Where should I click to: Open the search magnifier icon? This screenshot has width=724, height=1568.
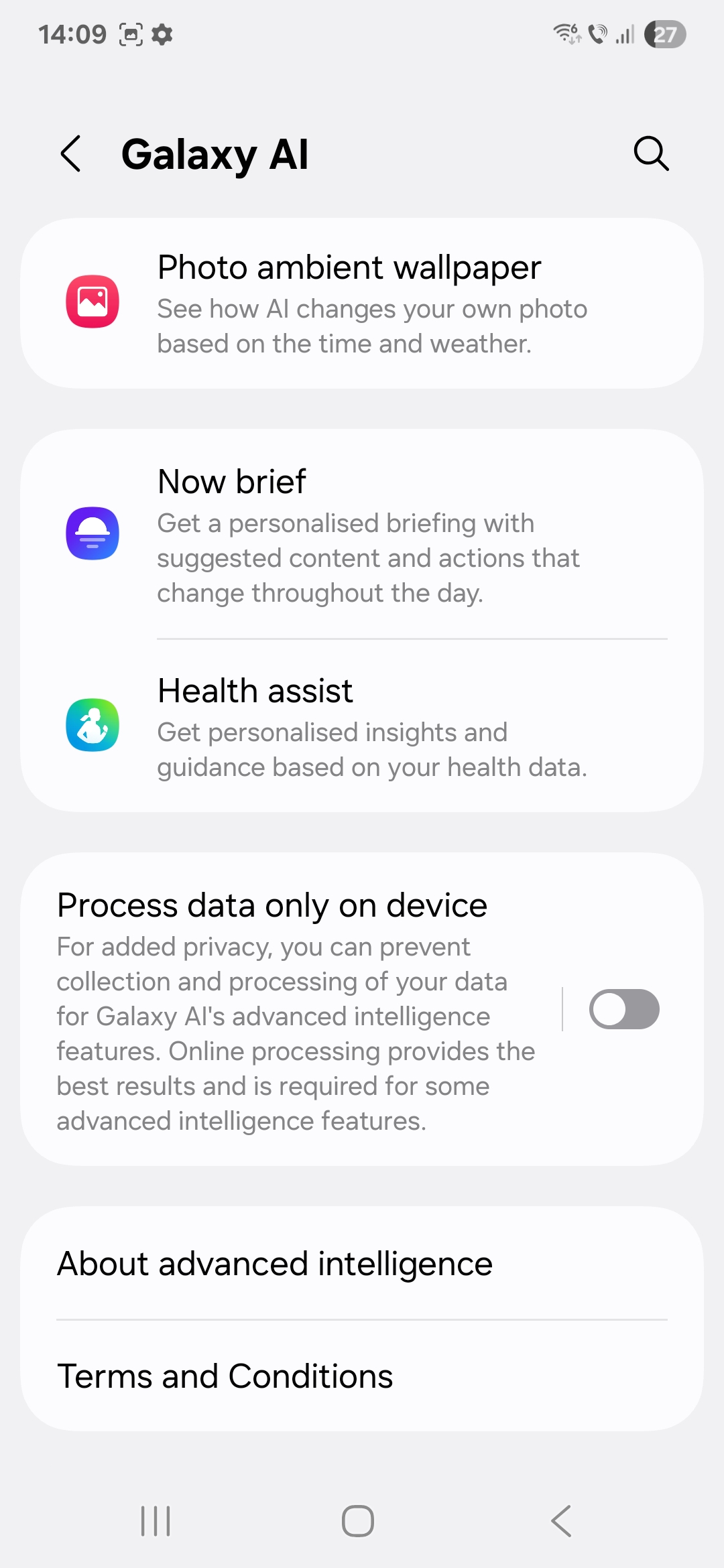pyautogui.click(x=651, y=153)
